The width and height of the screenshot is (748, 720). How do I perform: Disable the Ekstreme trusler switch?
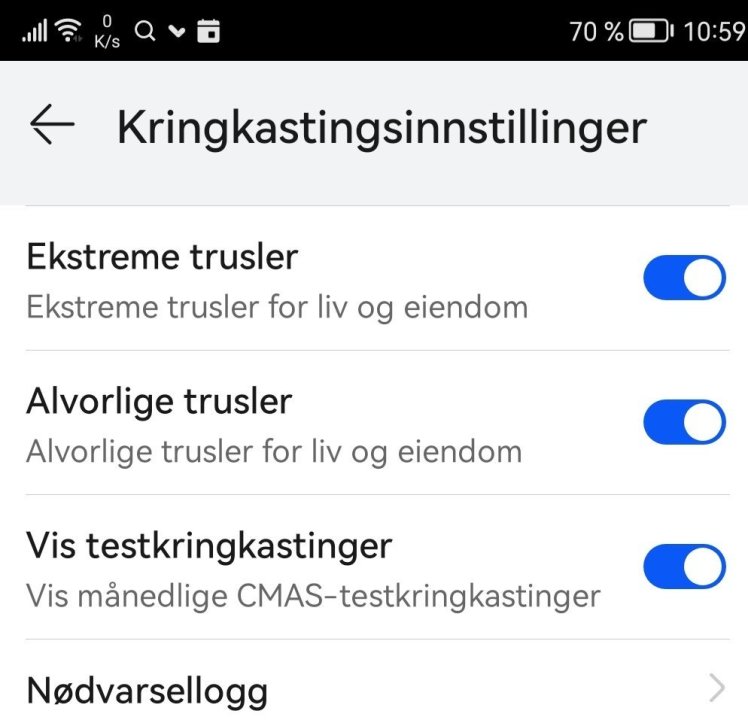point(684,279)
